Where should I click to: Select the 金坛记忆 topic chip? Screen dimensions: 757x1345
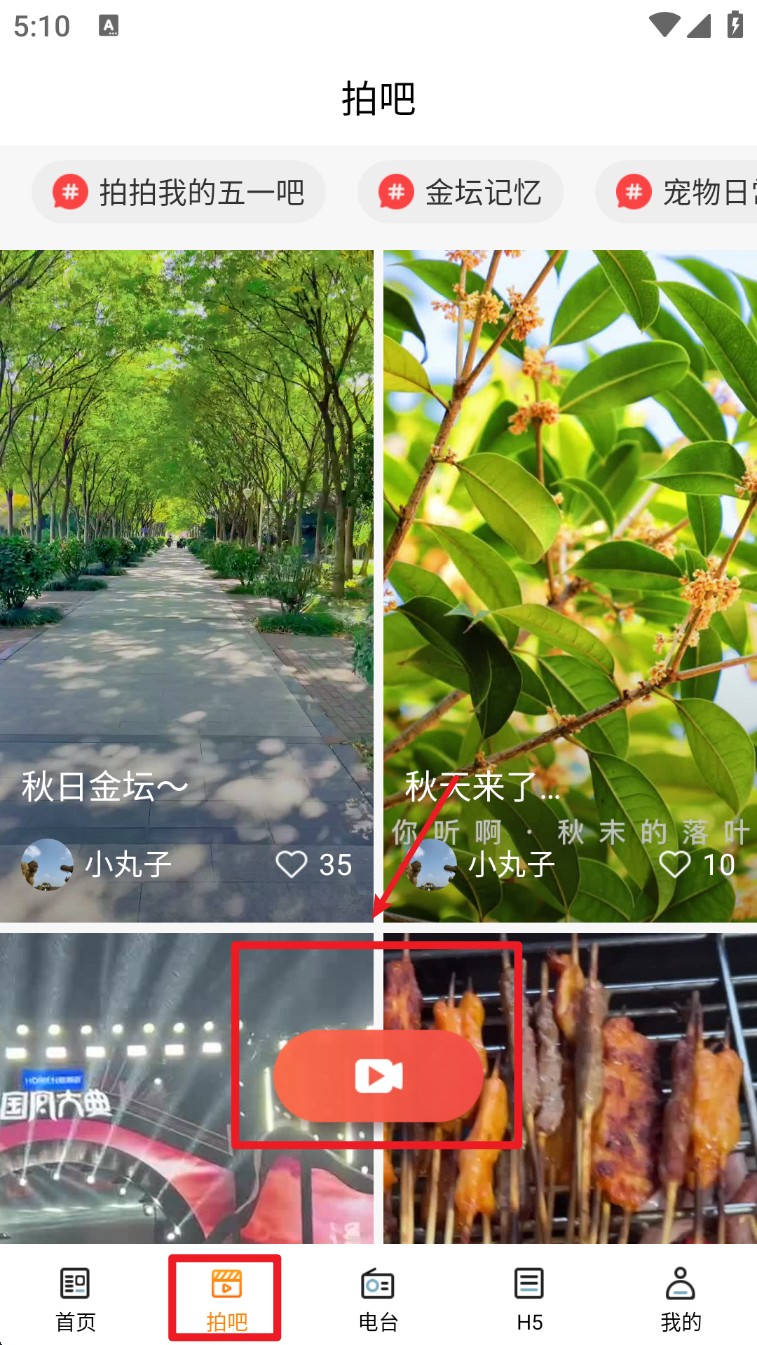point(461,192)
